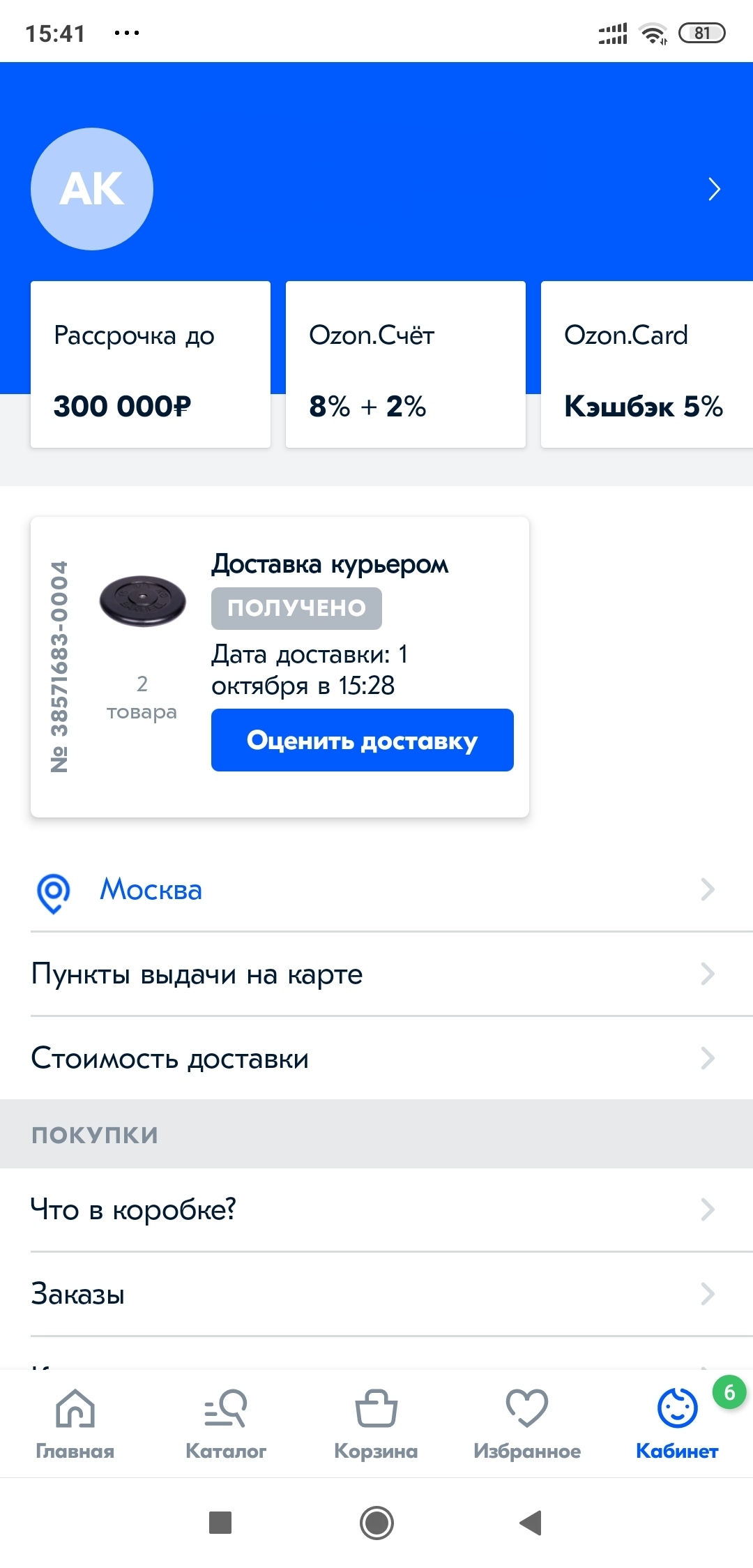Screen dimensions: 753x1568
Task: Open the Рассрочка до 300 000₽ card
Action: pos(151,364)
